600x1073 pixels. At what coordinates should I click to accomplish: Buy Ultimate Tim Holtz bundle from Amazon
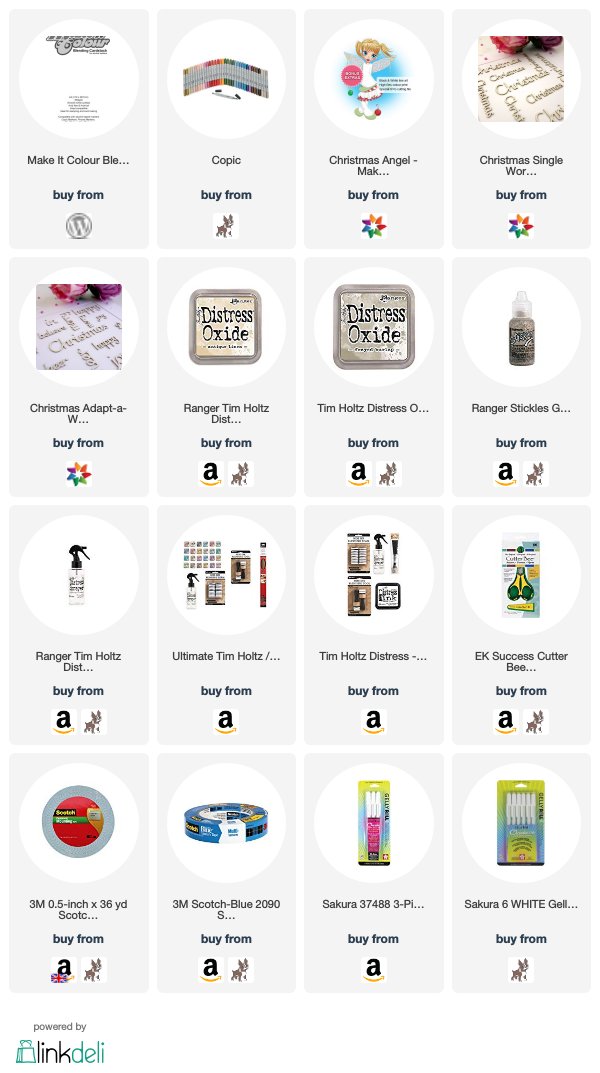tap(226, 722)
